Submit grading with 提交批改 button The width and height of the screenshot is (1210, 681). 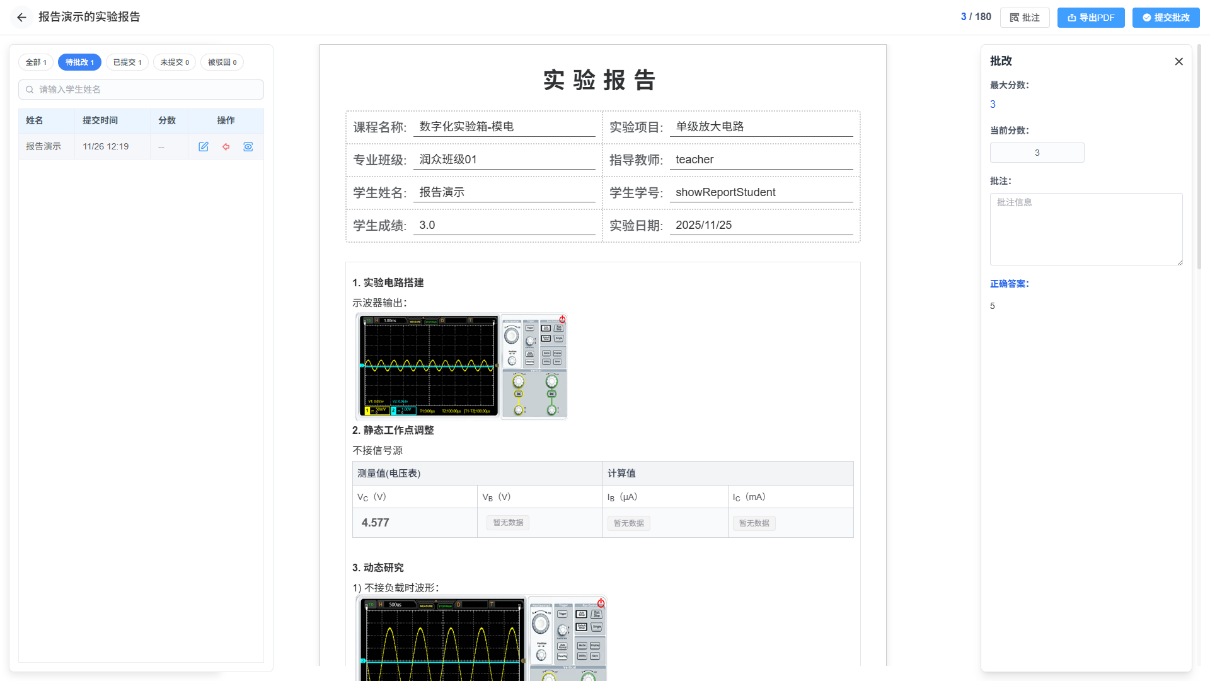click(1166, 18)
